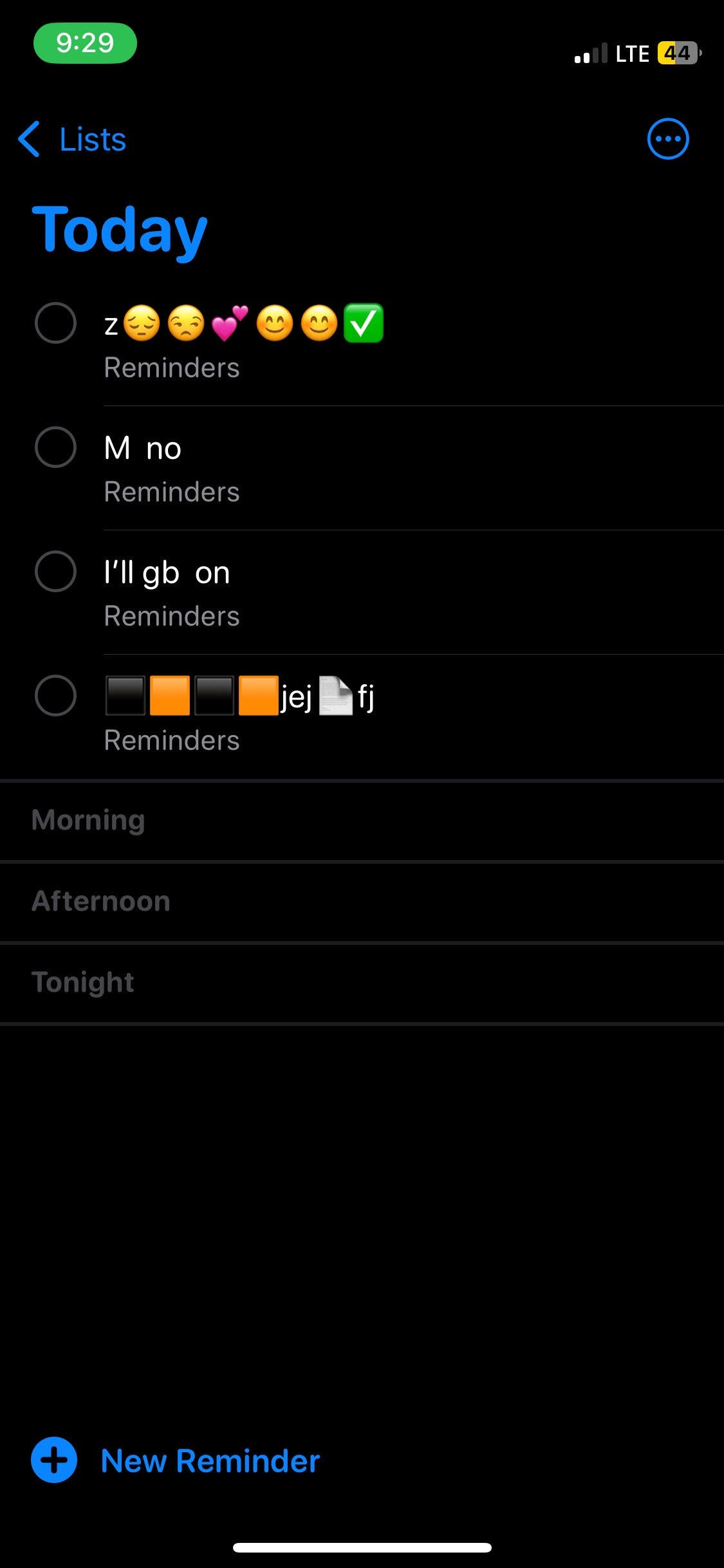
Task: Edit the 'M no' reminder text
Action: tap(143, 448)
